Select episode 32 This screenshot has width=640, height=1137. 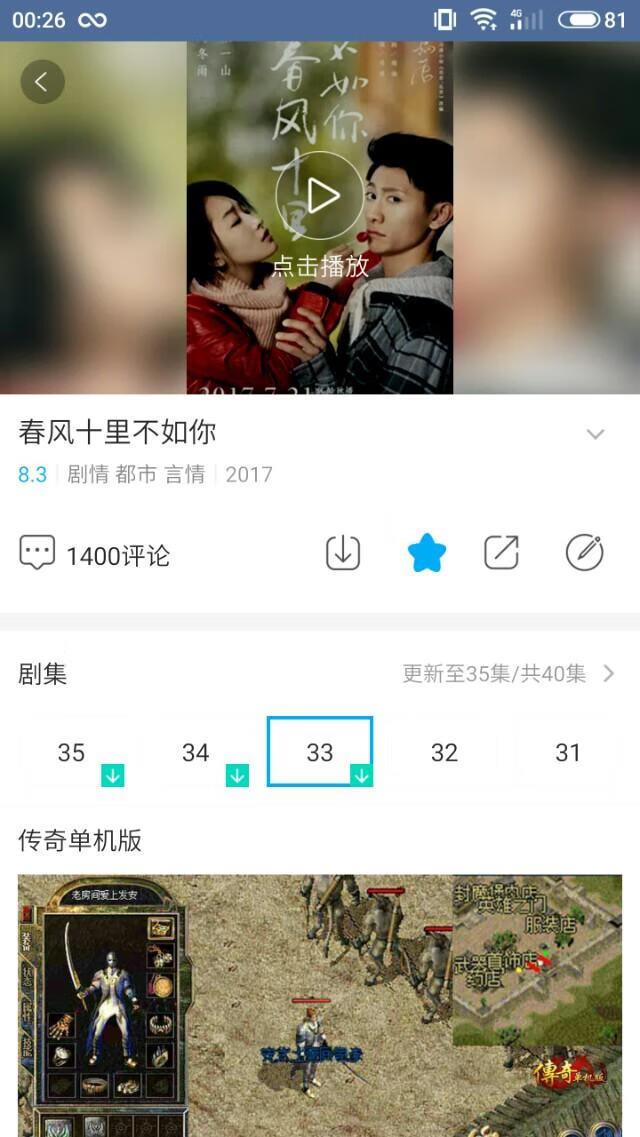pos(444,752)
